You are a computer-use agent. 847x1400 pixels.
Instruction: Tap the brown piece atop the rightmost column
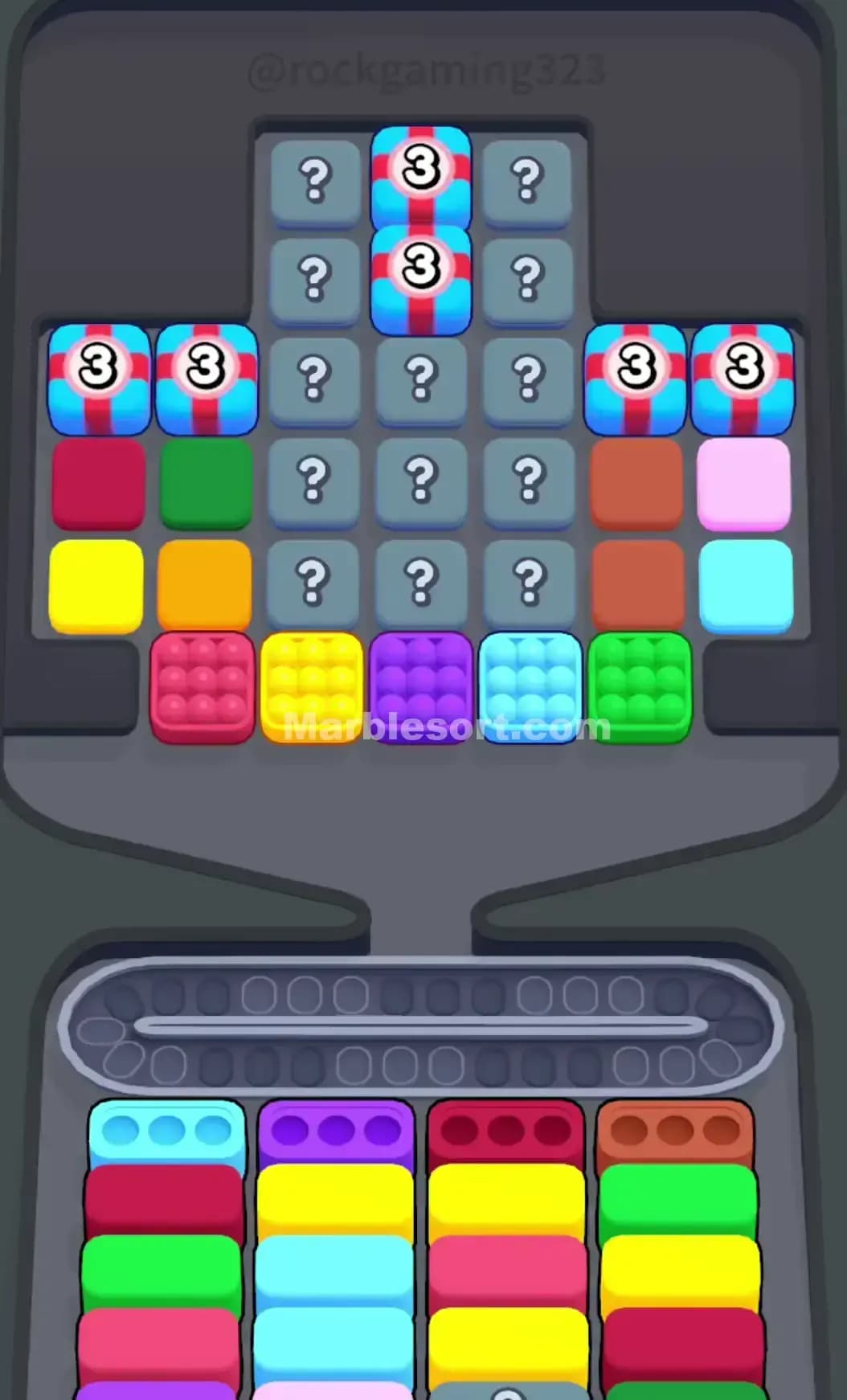679,1129
